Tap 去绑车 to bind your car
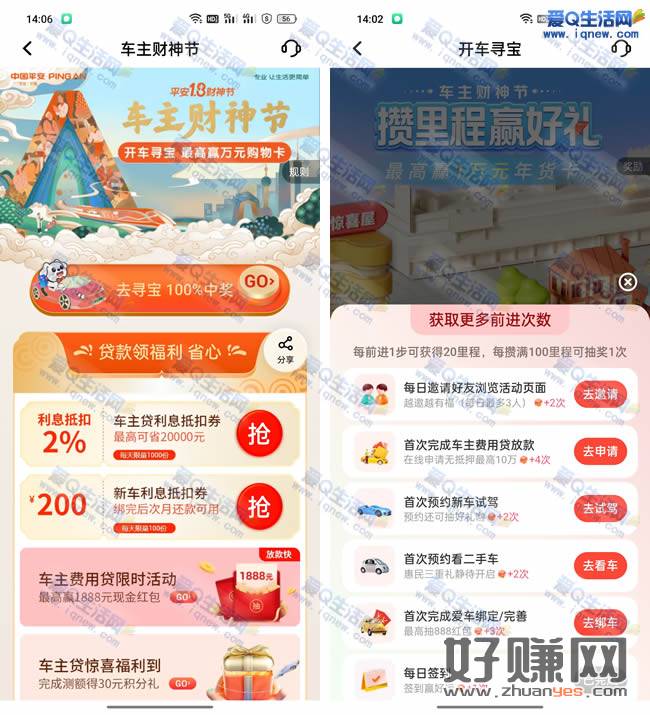Screen dimensions: 650x715 (x=600, y=622)
